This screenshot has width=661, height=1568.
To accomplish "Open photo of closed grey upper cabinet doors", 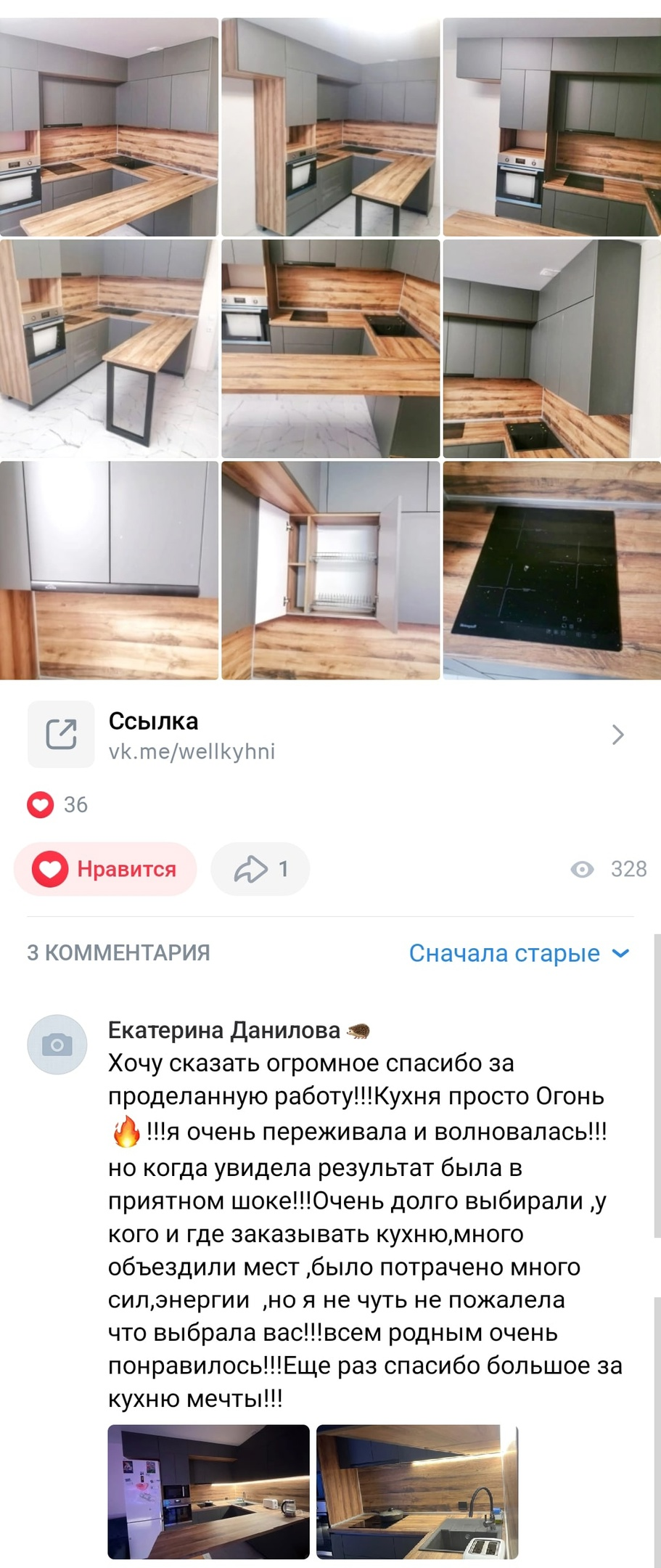I will (109, 570).
